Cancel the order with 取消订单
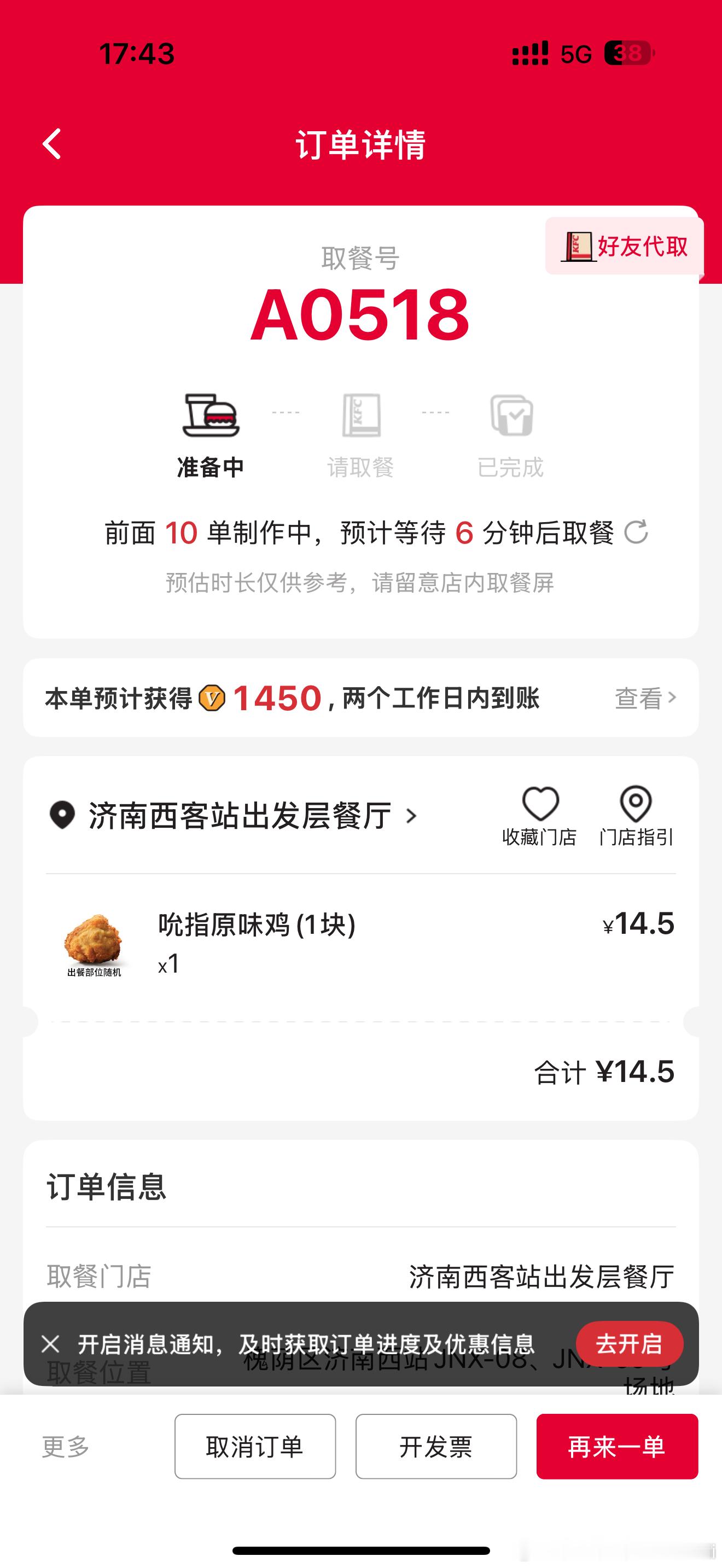The image size is (722, 1568). point(255,1446)
